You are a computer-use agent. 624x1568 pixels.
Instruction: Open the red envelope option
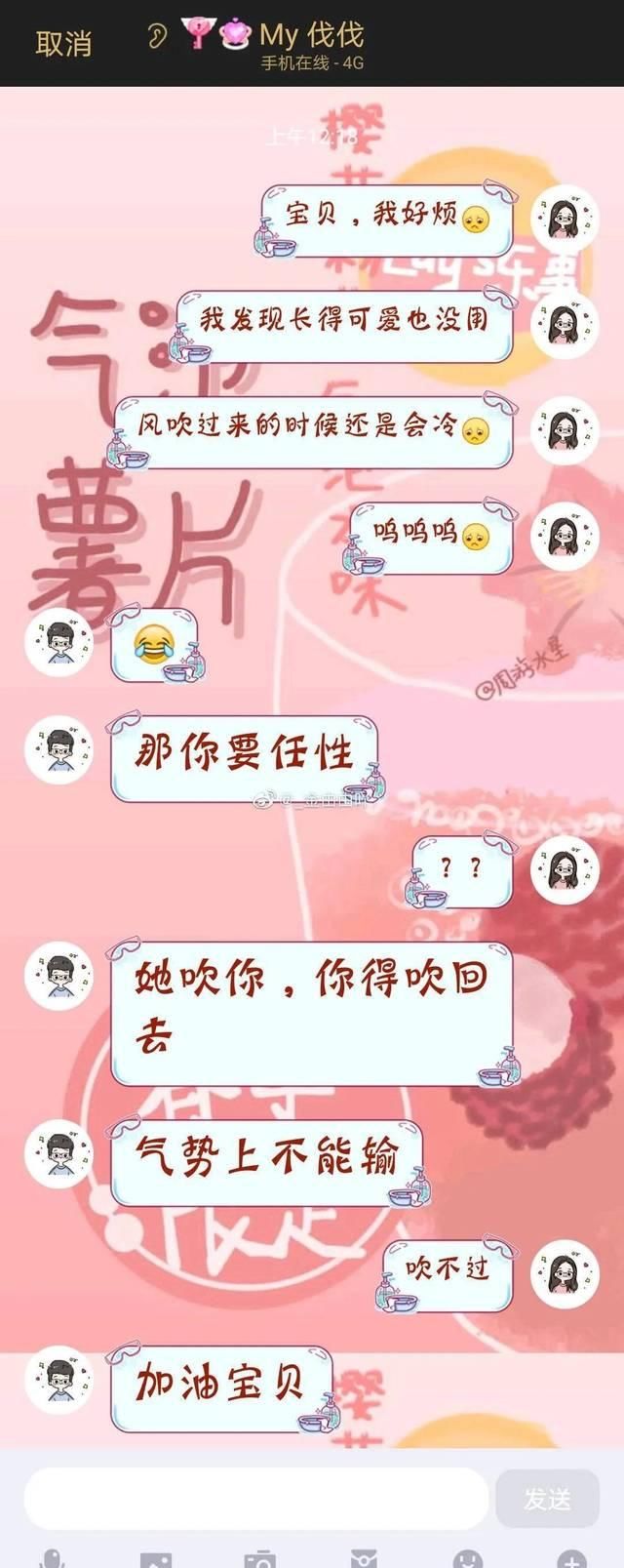[364, 1558]
